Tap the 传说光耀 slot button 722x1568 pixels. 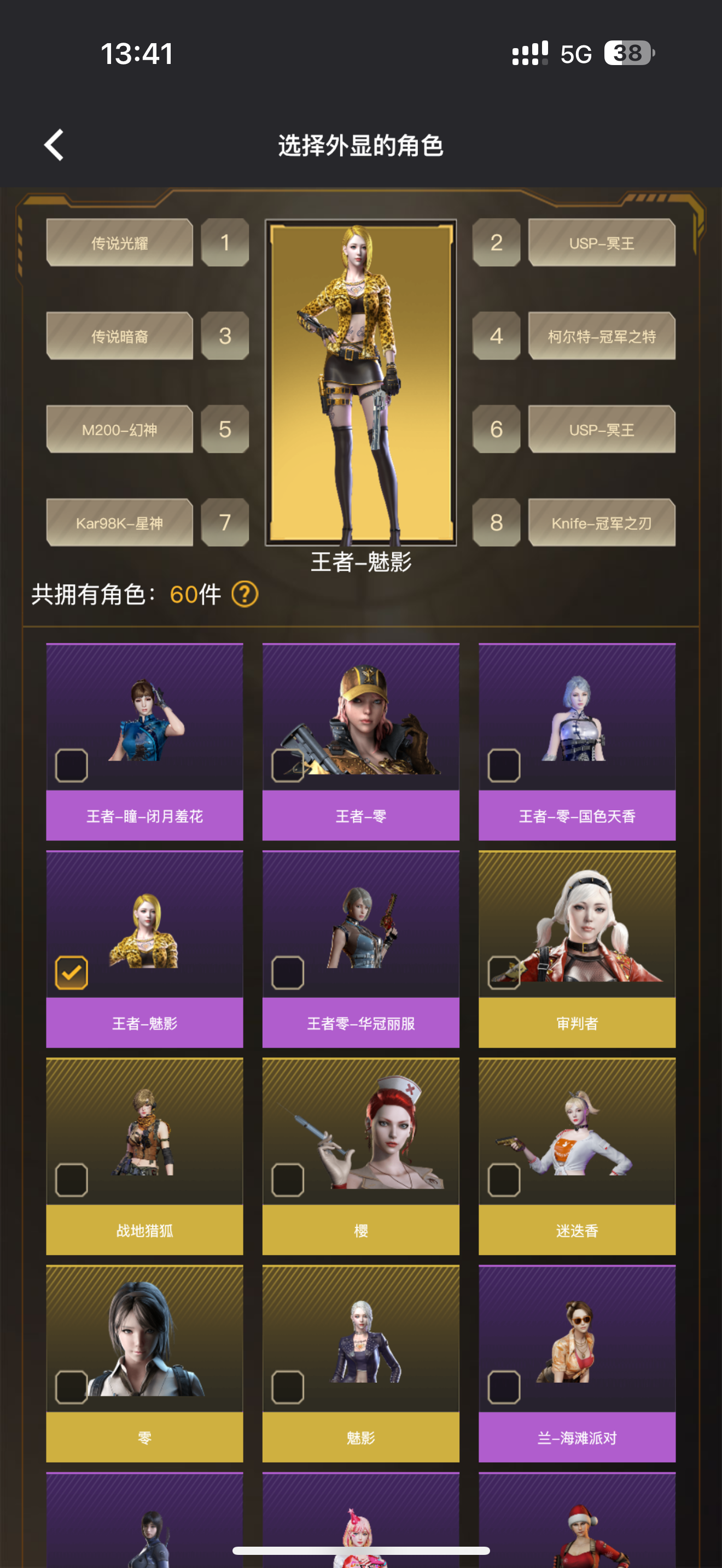pos(119,243)
